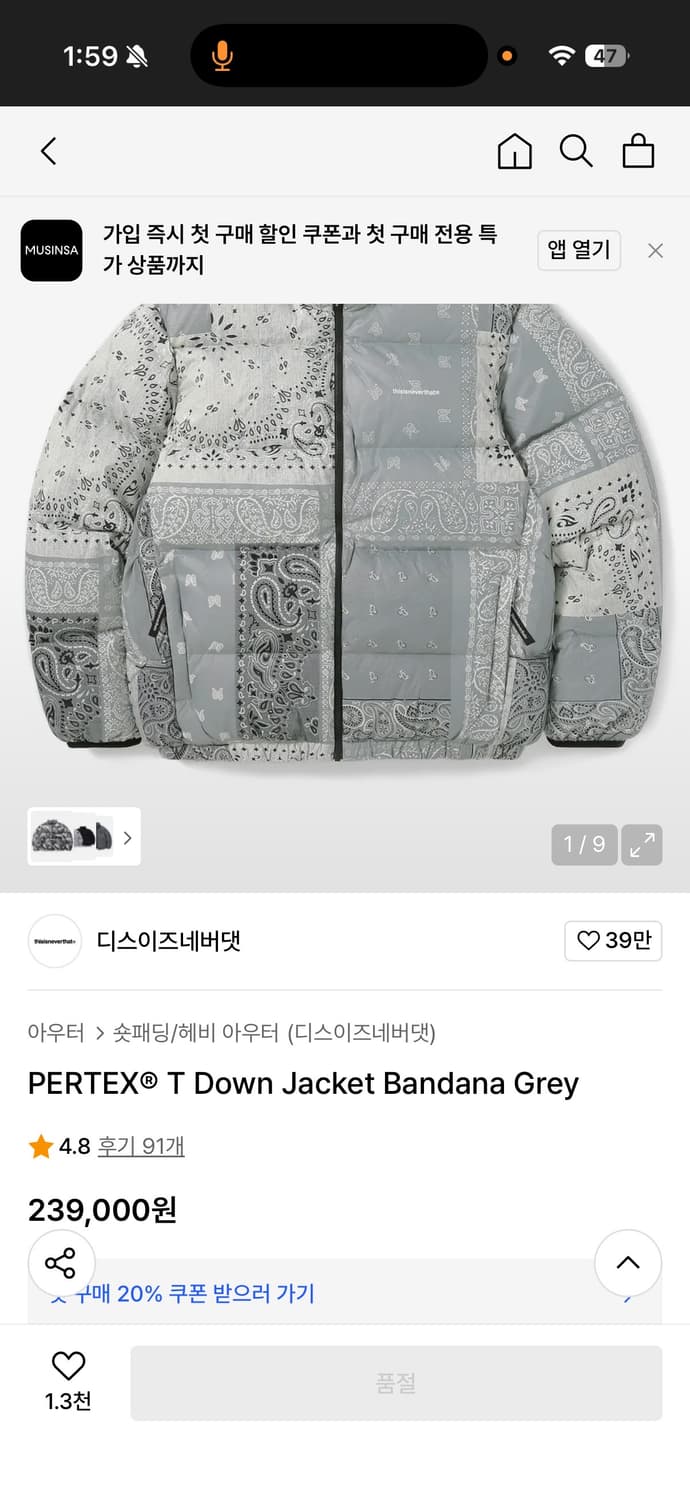Open the color variant thumbnails
The width and height of the screenshot is (690, 1500).
pos(84,836)
